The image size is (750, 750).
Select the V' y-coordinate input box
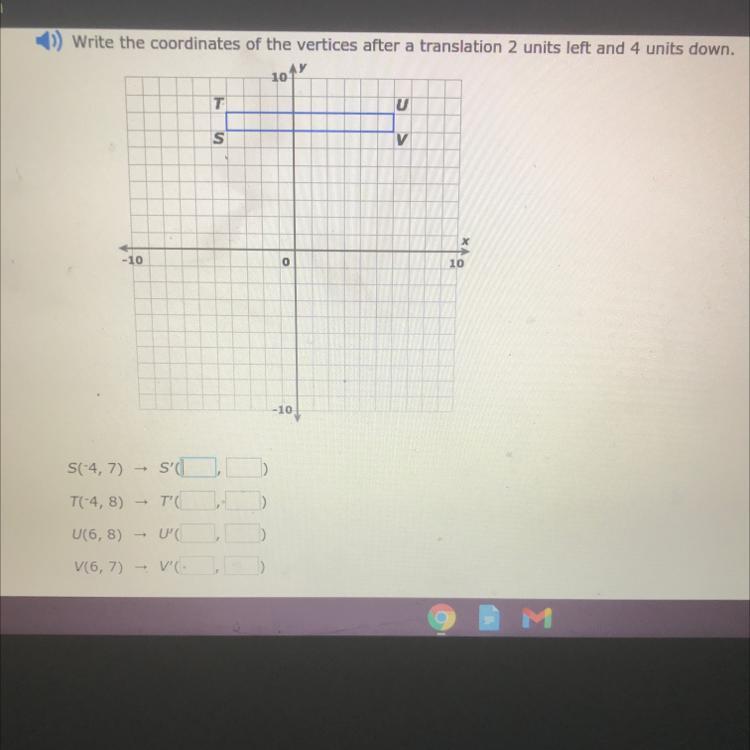pyautogui.click(x=242, y=566)
